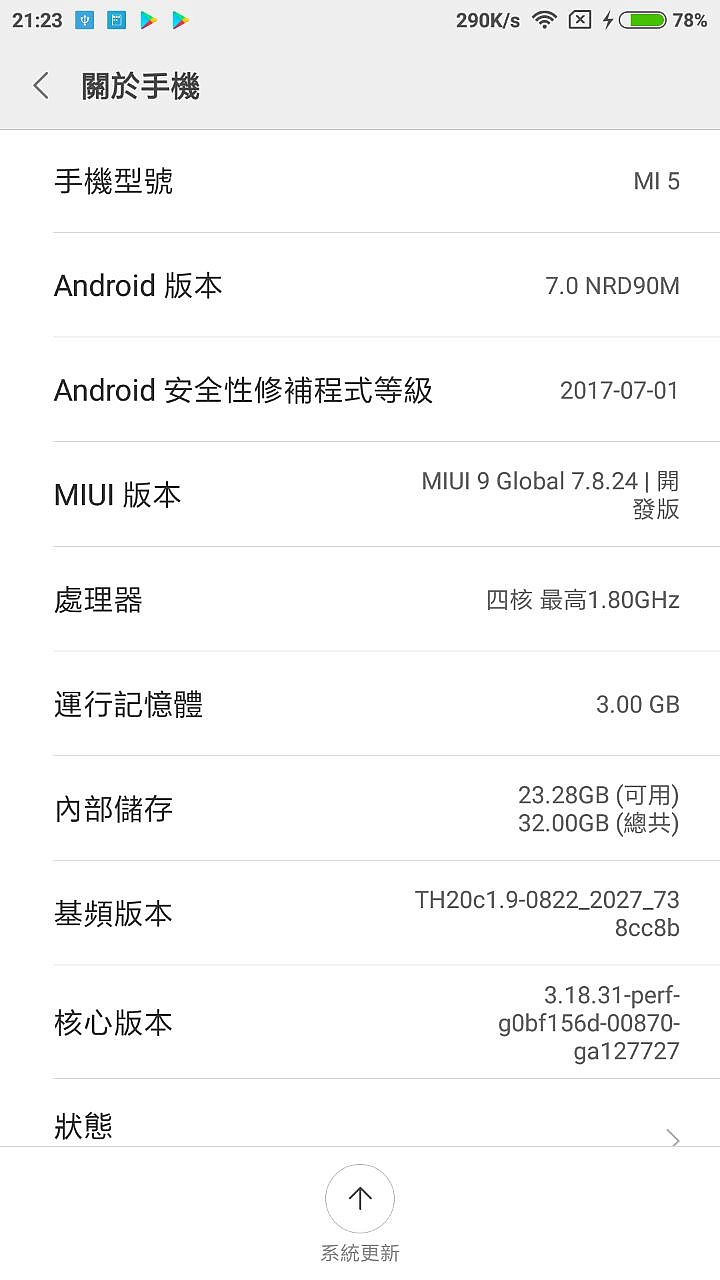The image size is (720, 1280).
Task: Tap the MIUI 版本 row repeatedly spot
Action: pyautogui.click(x=360, y=494)
